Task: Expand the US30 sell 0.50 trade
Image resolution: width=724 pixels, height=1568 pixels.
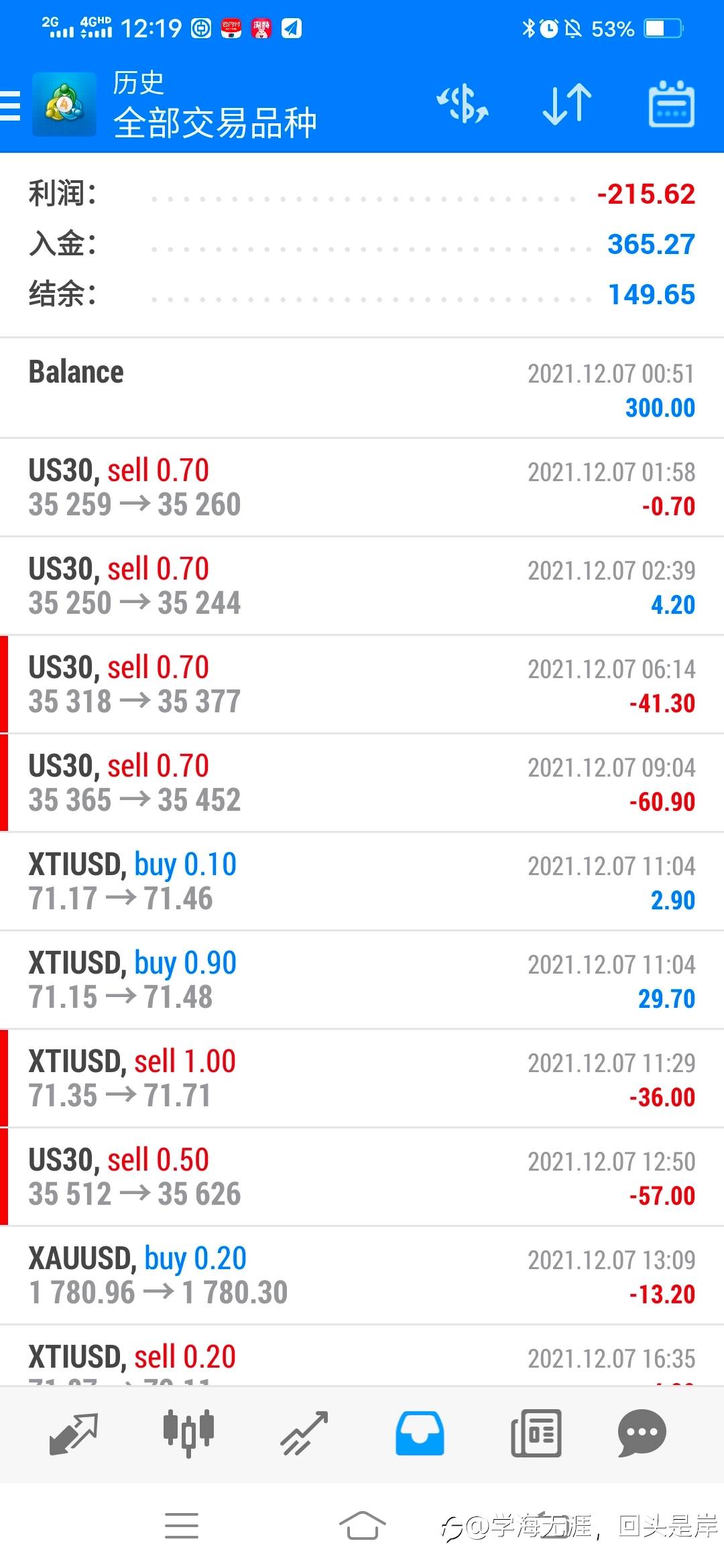Action: [x=362, y=1177]
